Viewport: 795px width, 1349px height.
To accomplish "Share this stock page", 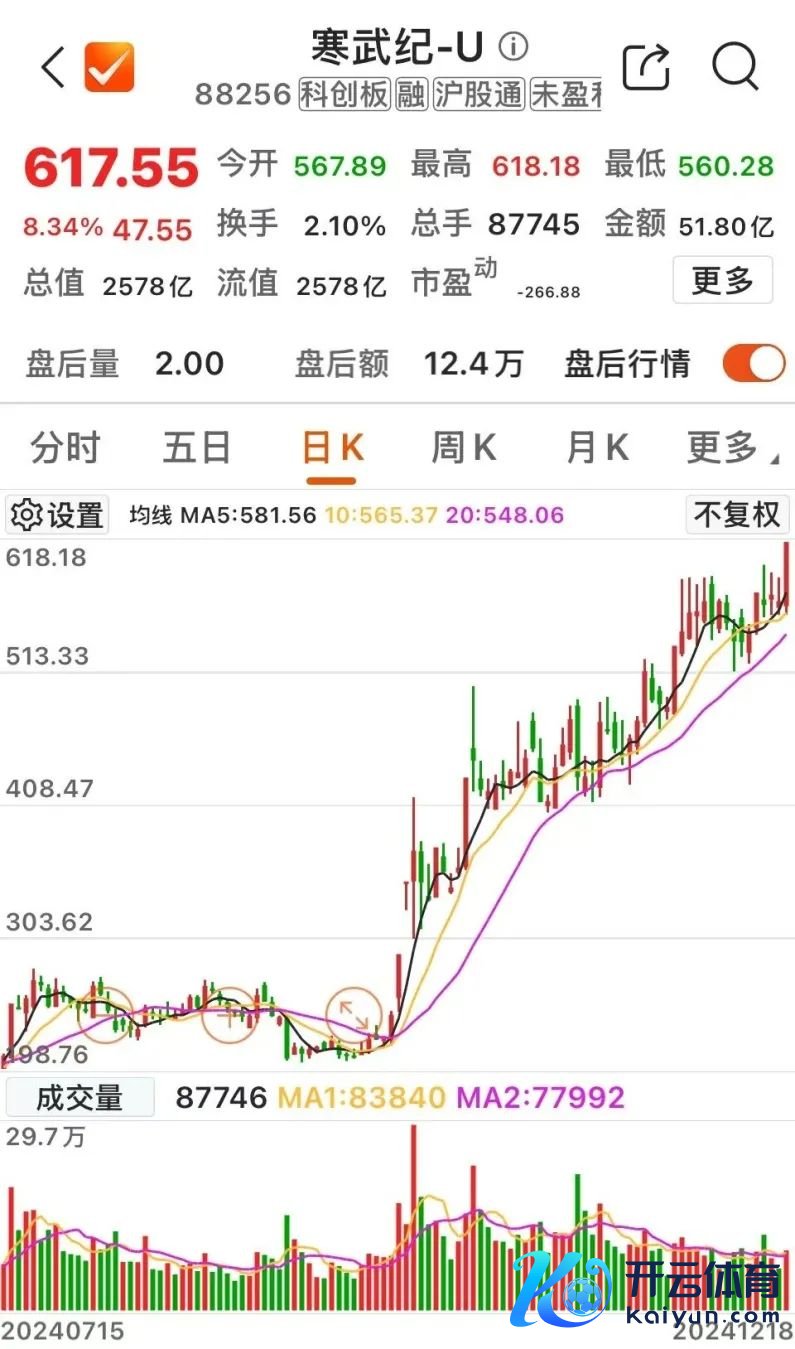I will (645, 67).
